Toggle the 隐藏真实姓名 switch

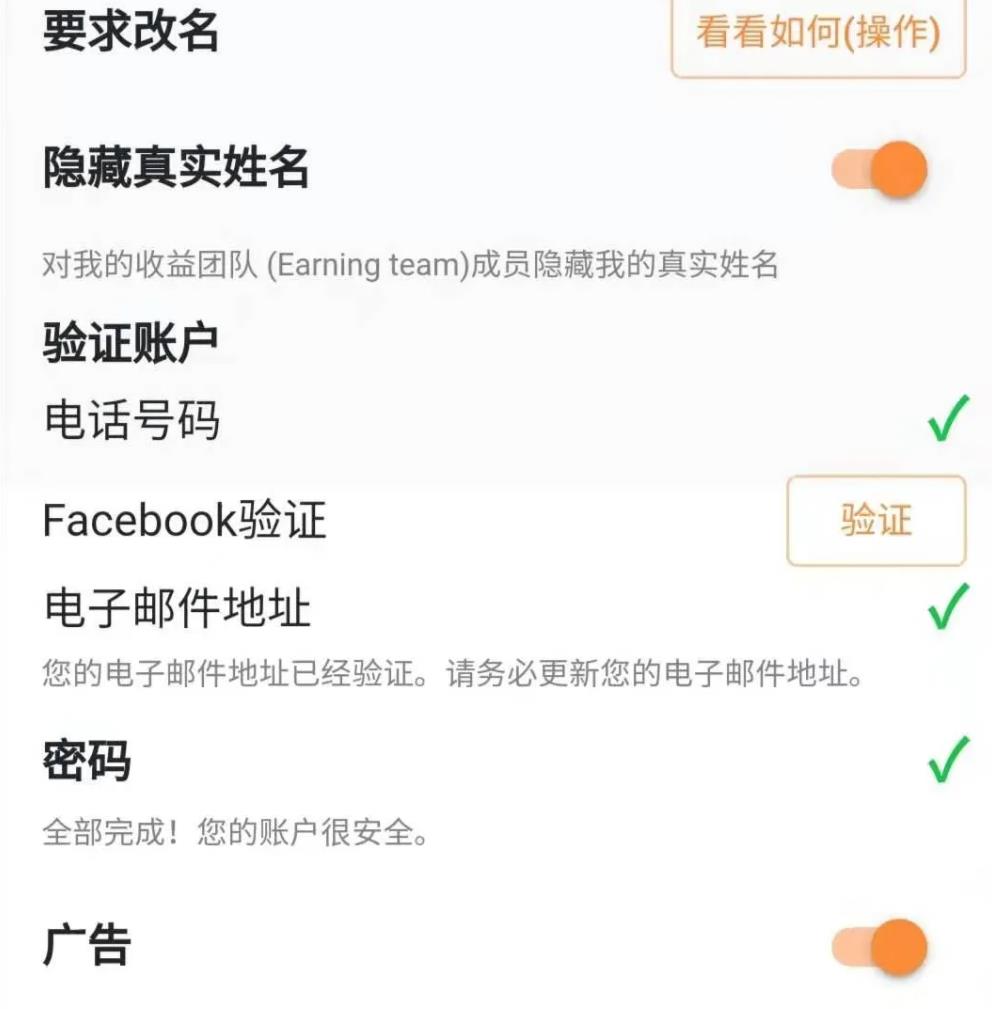pyautogui.click(x=879, y=170)
